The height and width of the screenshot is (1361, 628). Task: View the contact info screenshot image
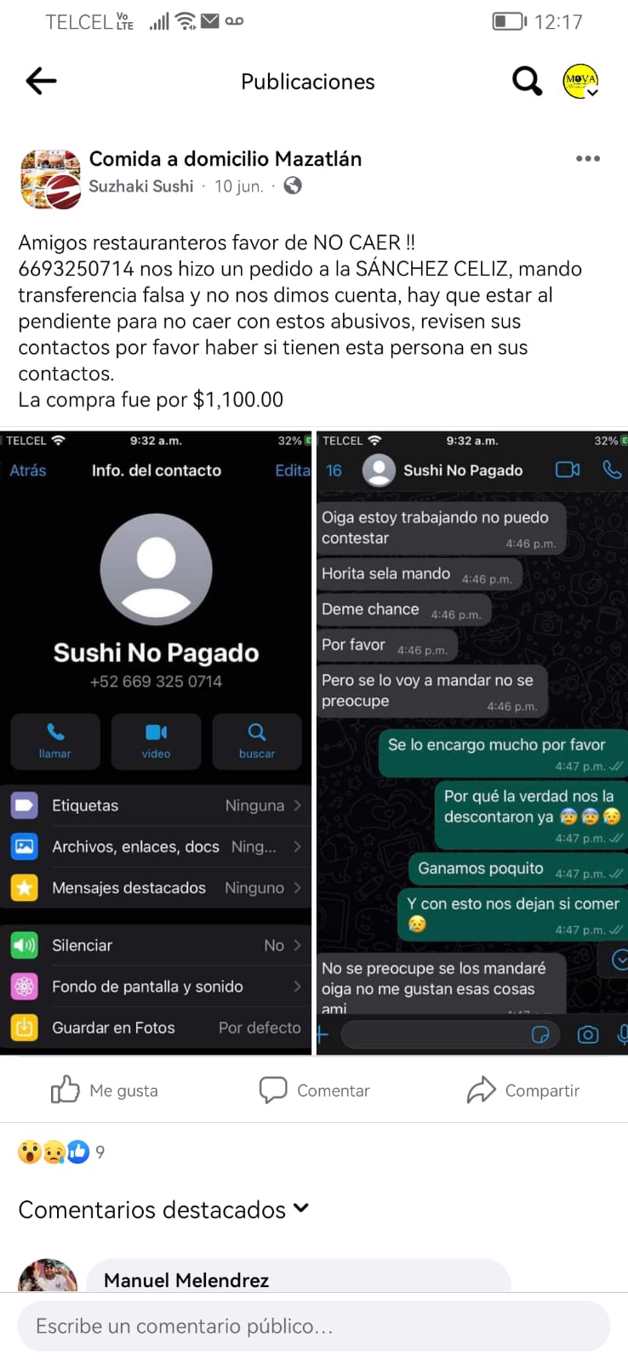(155, 740)
